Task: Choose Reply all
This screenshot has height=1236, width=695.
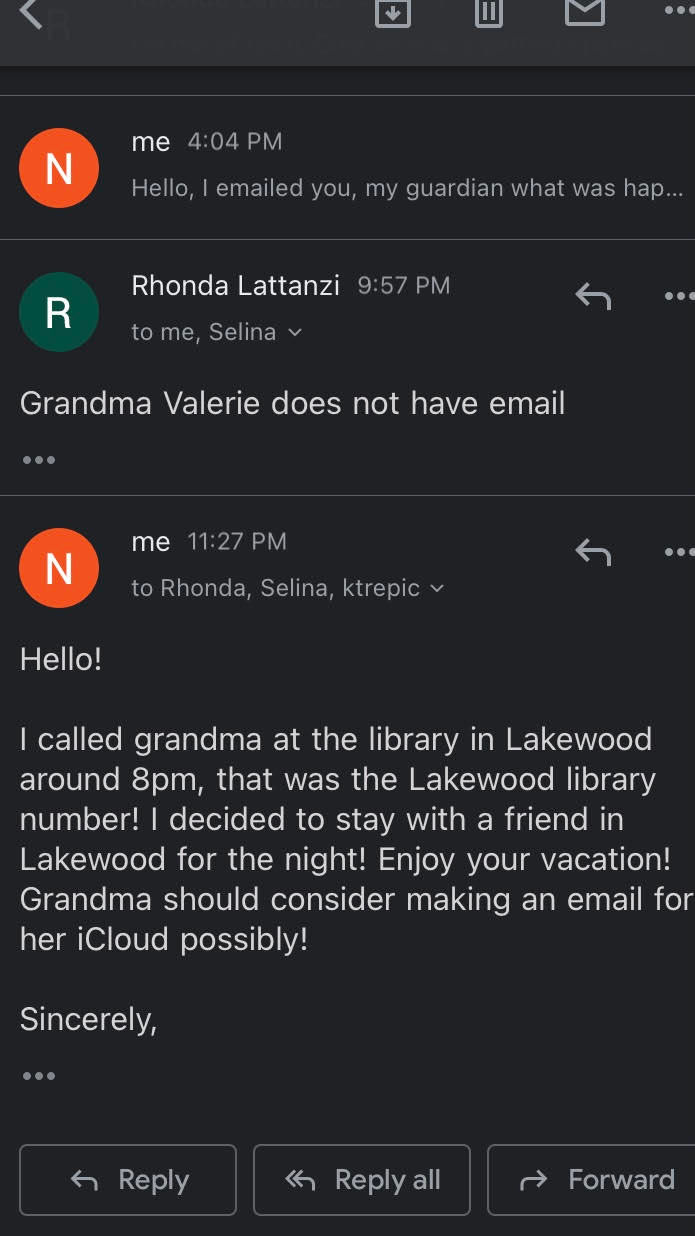Action: click(x=361, y=1180)
